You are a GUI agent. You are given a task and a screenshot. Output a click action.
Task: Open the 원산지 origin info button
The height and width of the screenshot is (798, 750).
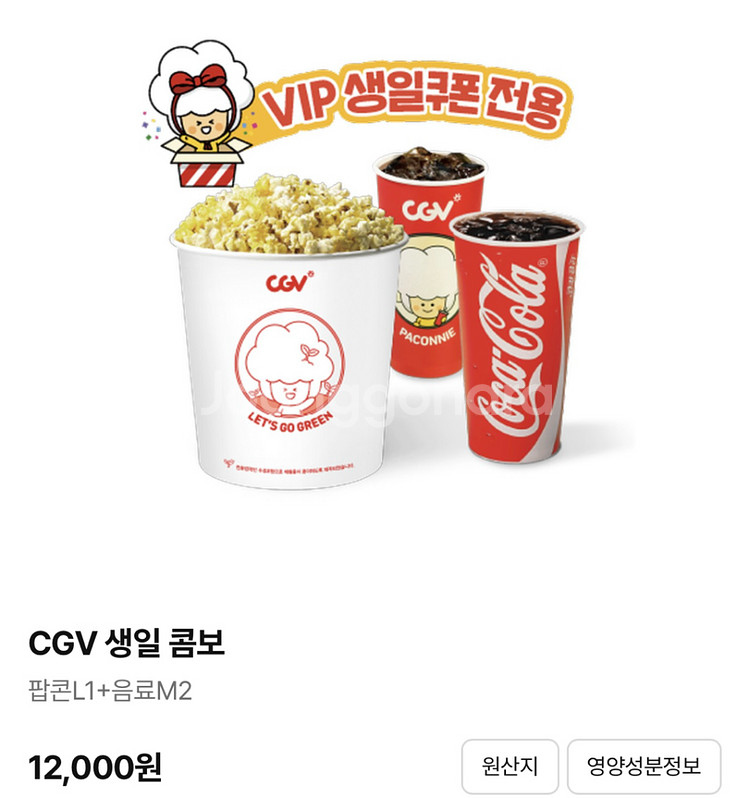509,767
